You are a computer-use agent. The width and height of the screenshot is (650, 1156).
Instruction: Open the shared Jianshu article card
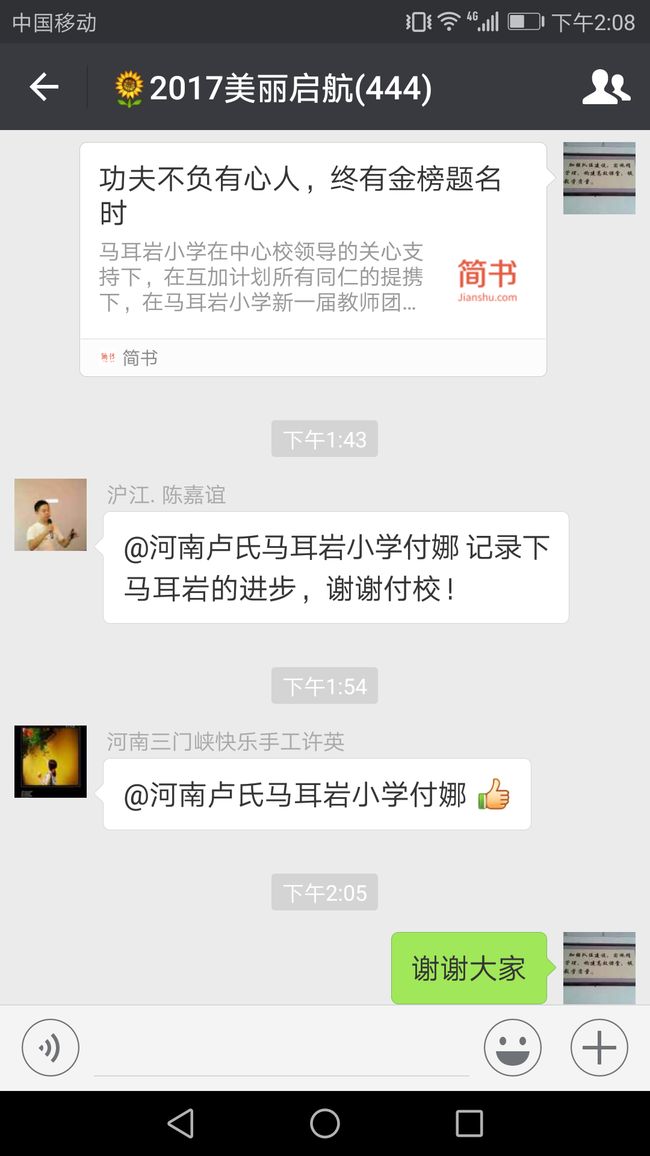[x=313, y=260]
